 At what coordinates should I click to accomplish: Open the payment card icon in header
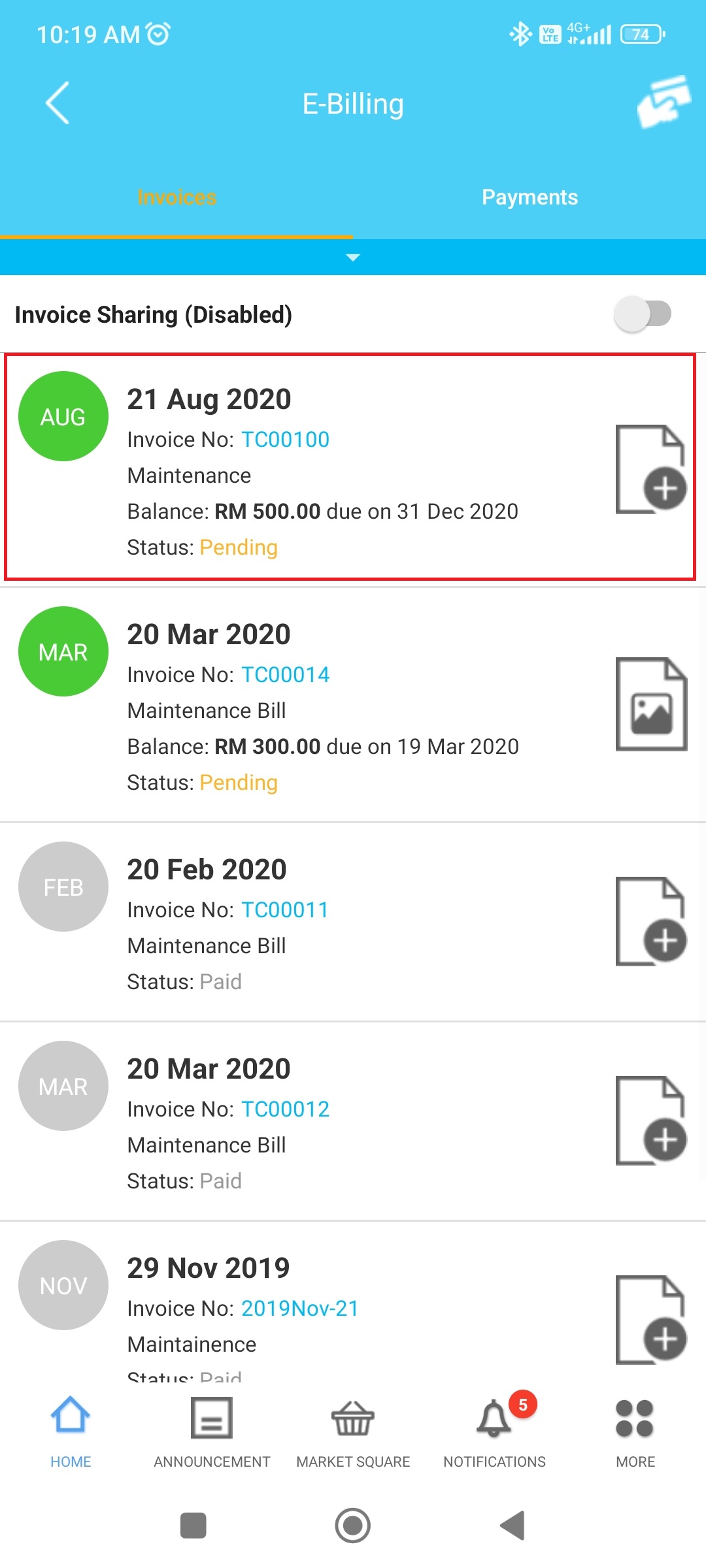(664, 101)
